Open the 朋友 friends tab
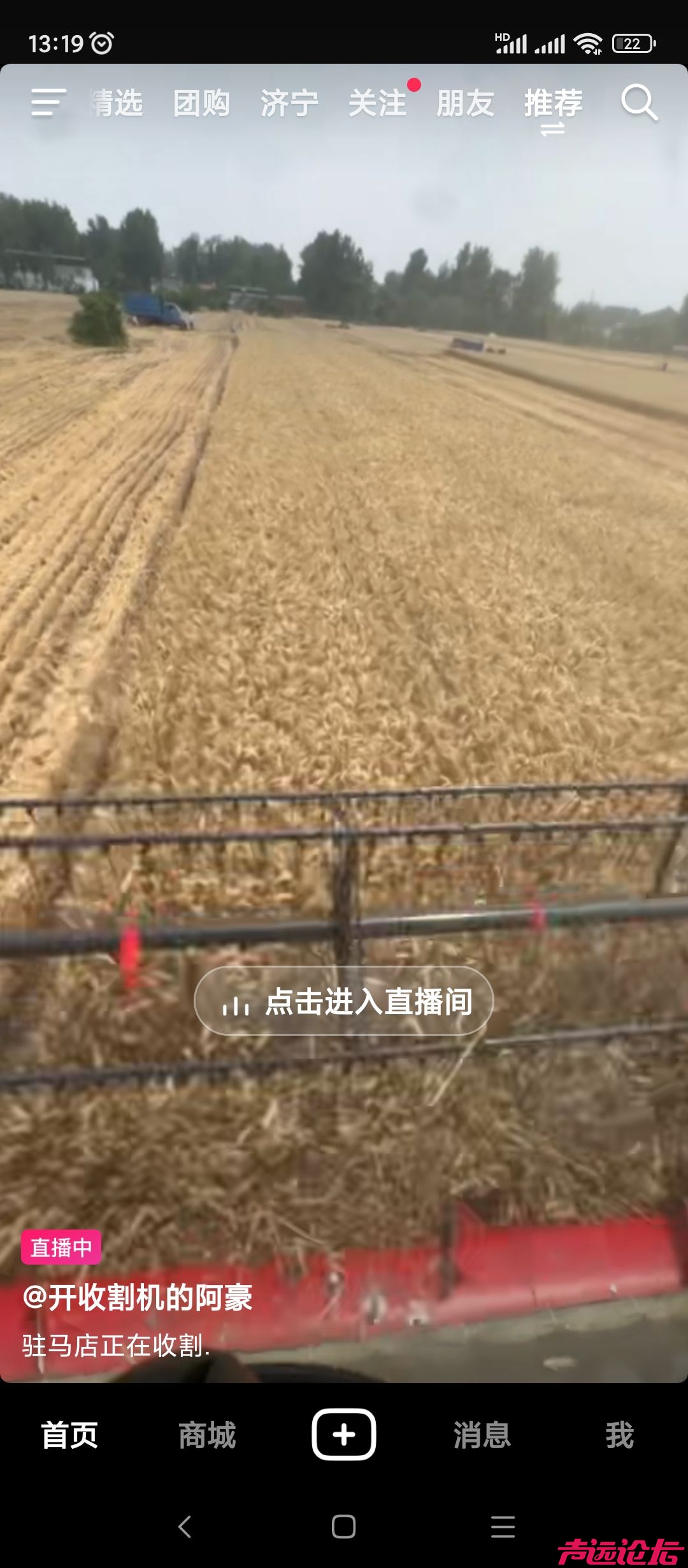 (465, 103)
